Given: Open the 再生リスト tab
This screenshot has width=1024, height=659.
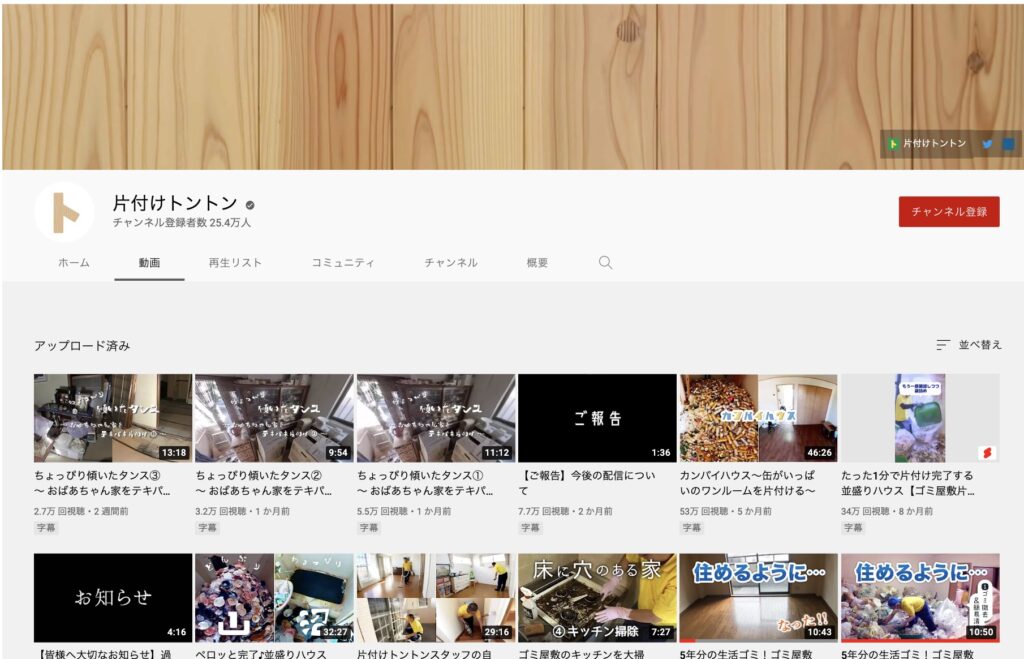Looking at the screenshot, I should (235, 263).
